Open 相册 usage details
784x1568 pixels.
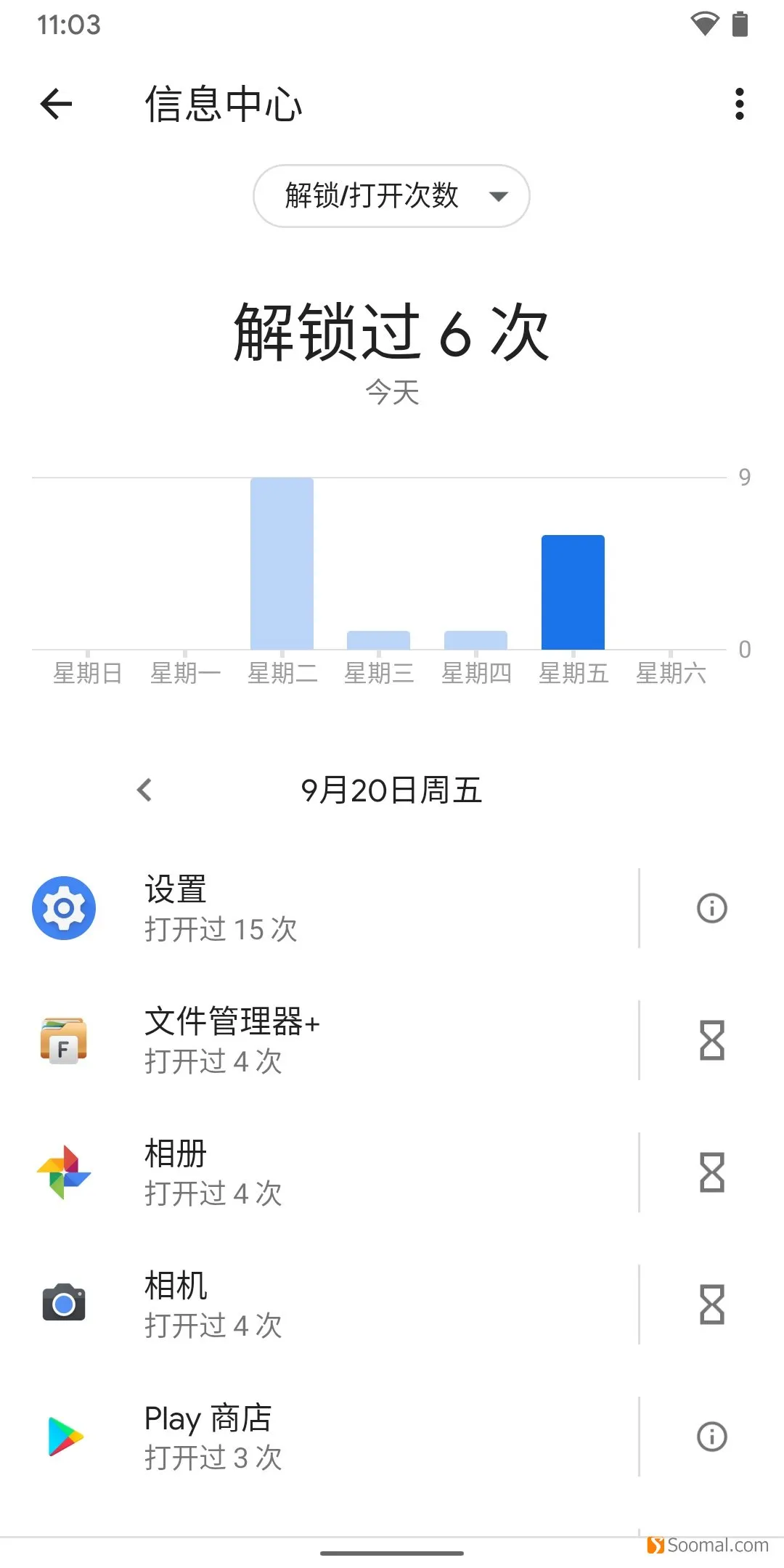(x=319, y=1172)
